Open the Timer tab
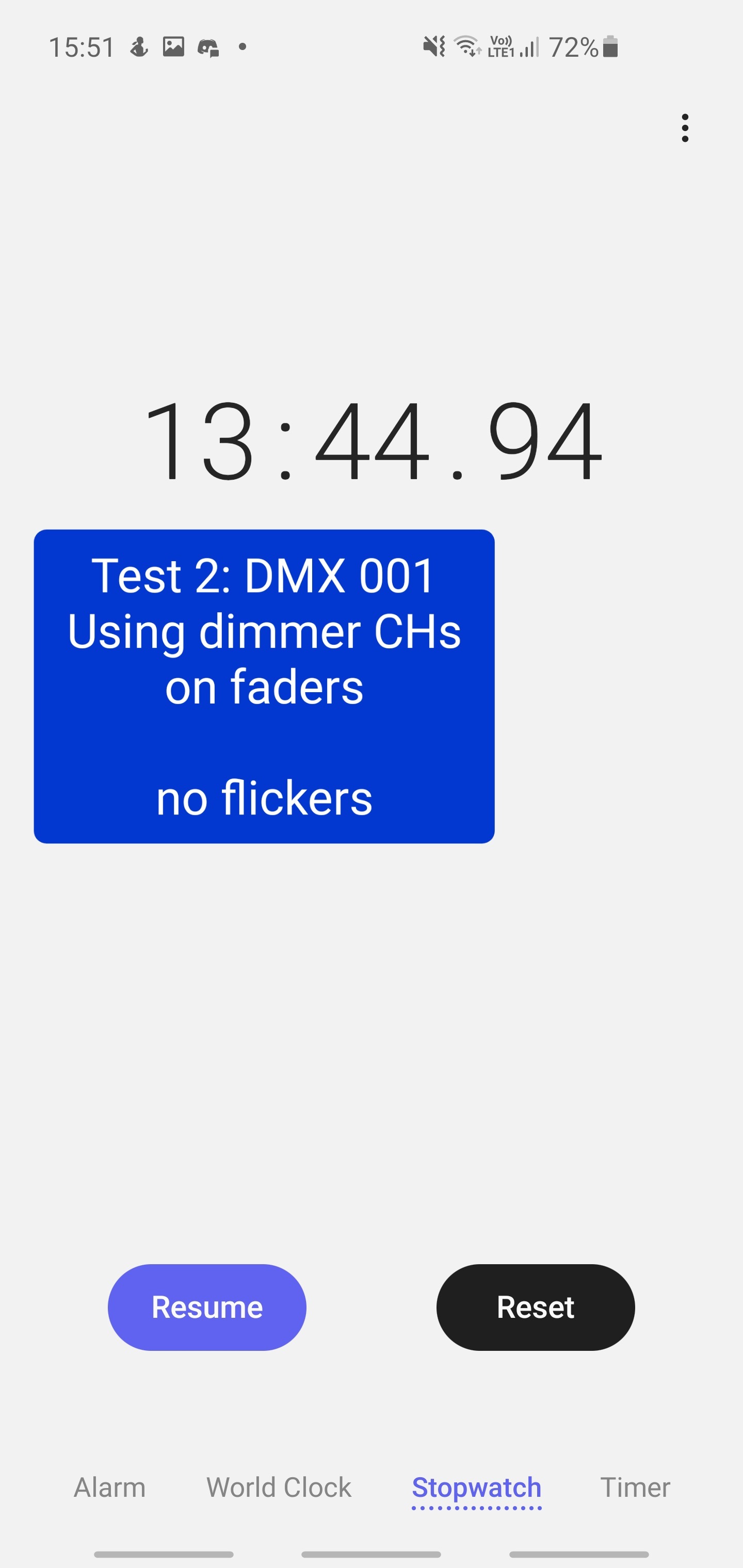This screenshot has height=1568, width=743. pyautogui.click(x=635, y=1487)
